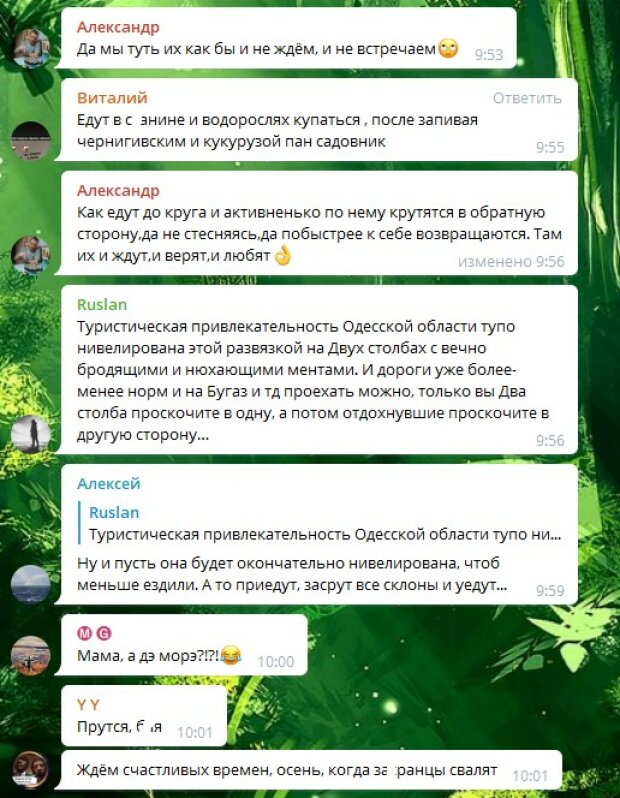
Task: Open the avatar beside the 'Мама, а дэ морэ' message
Action: pos(30,655)
